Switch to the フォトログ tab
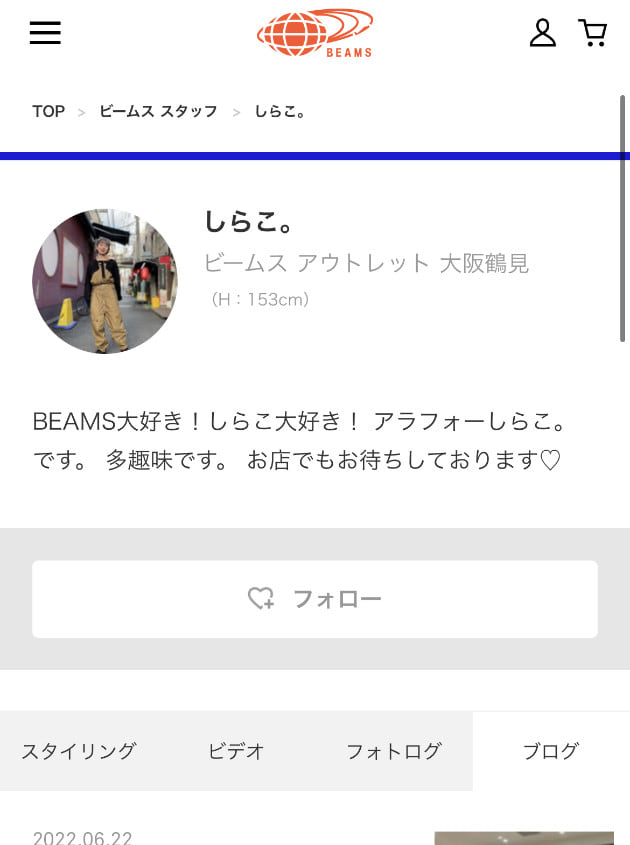 point(393,752)
